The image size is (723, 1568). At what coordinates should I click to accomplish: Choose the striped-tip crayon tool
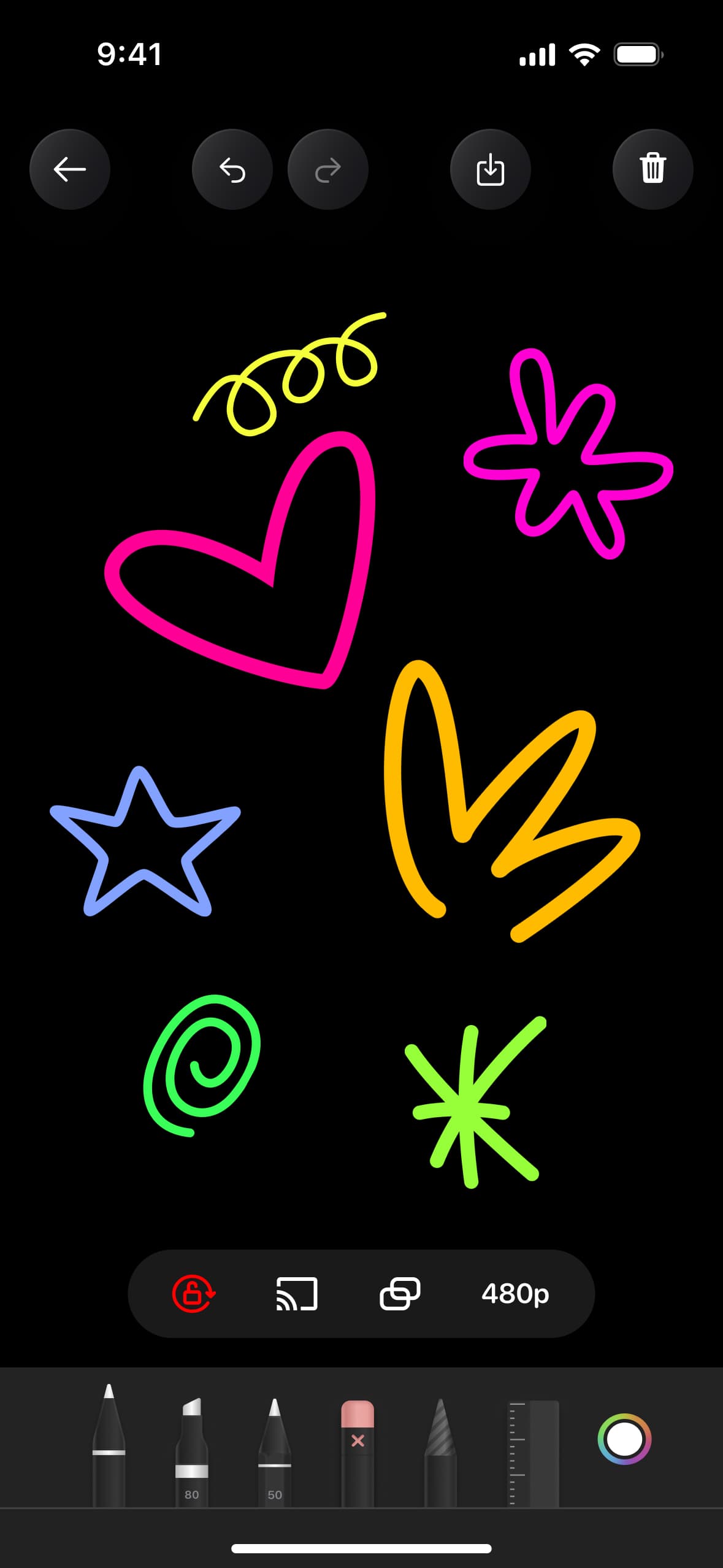point(440,1454)
